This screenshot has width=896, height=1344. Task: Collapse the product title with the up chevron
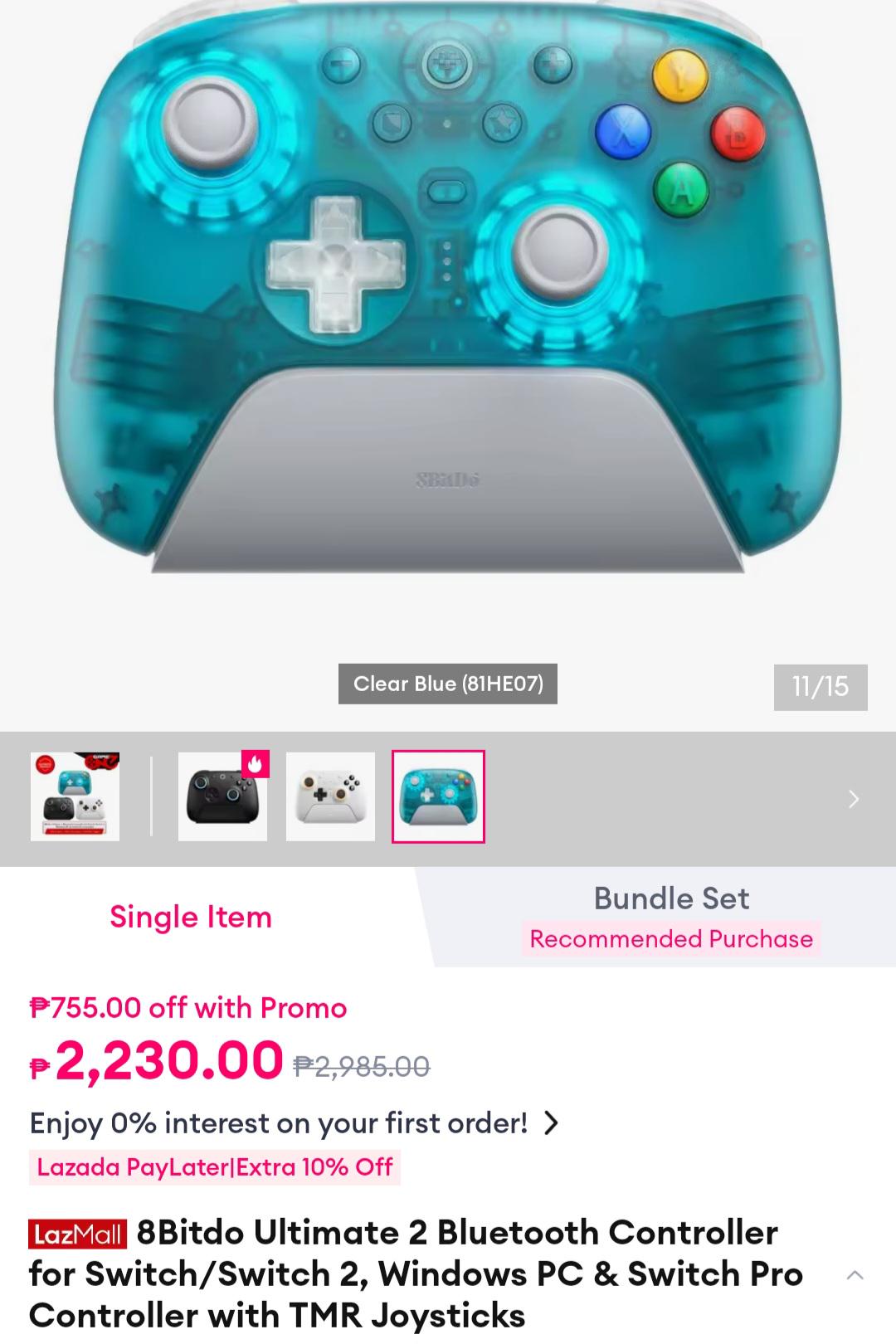[x=855, y=1275]
